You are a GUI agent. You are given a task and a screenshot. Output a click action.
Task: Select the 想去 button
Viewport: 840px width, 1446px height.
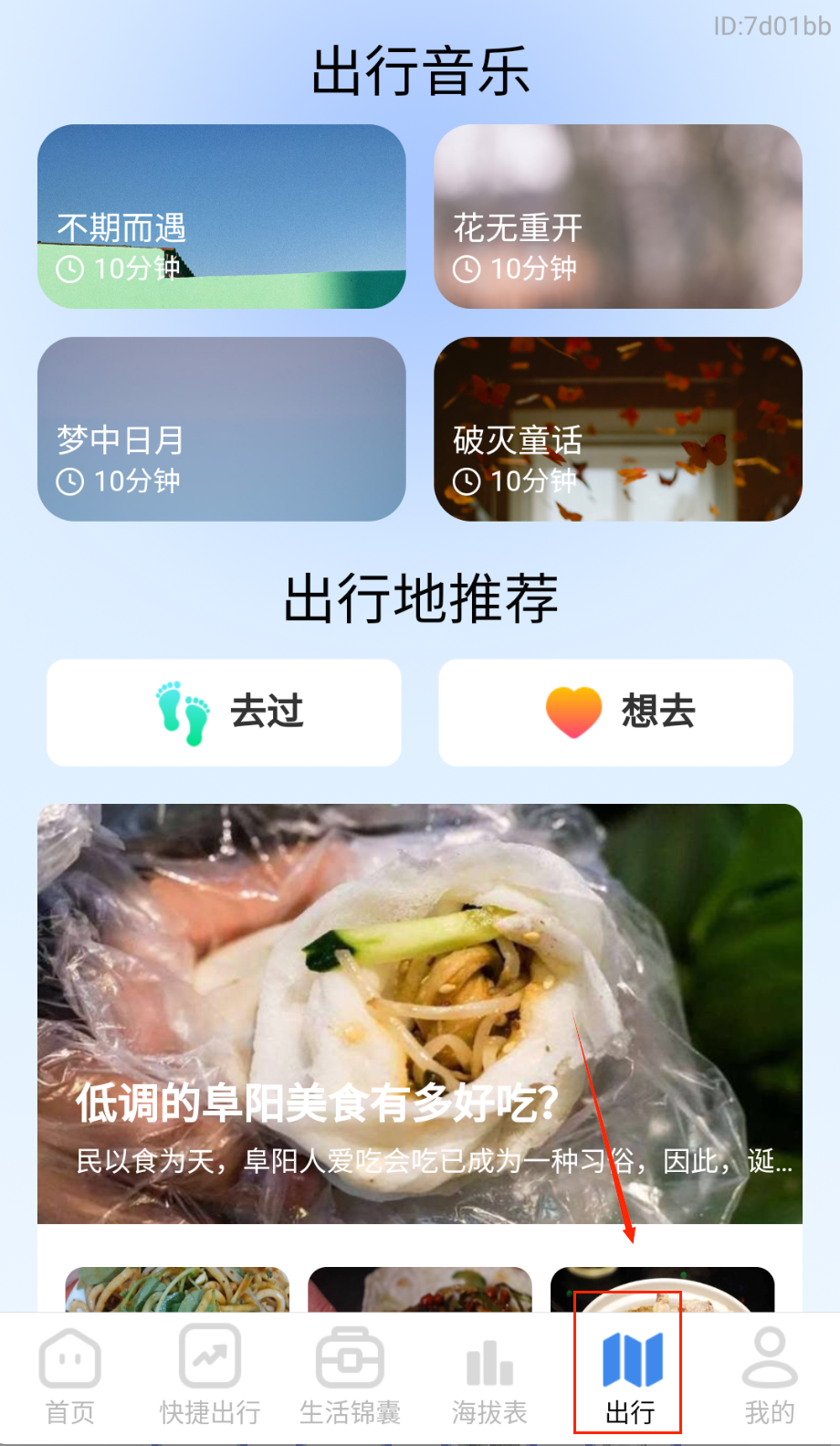point(615,712)
